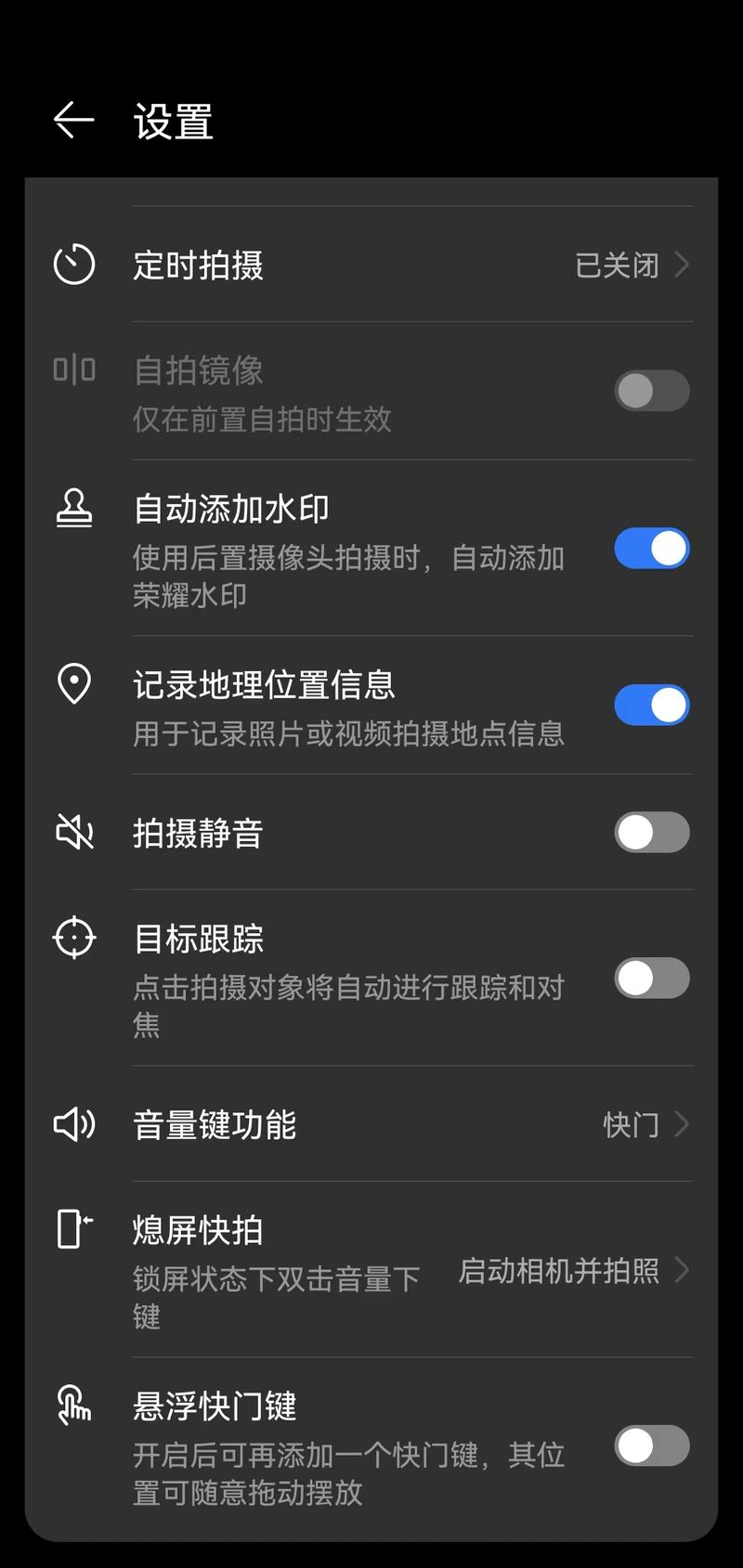Click the watermark stamp icon beside 自动添加水印
Image resolution: width=743 pixels, height=1568 pixels.
point(74,508)
